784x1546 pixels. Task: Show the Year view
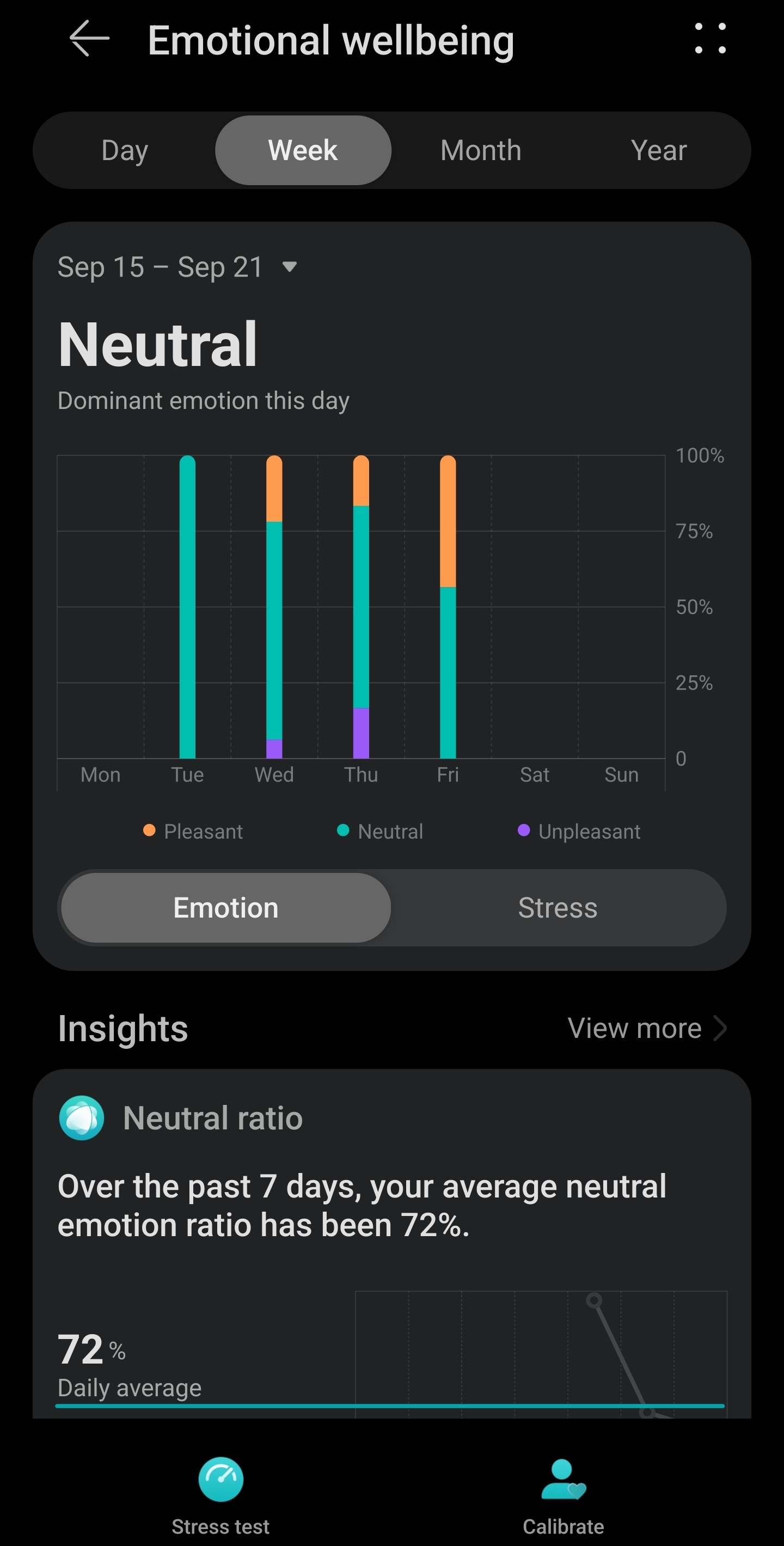[659, 150]
